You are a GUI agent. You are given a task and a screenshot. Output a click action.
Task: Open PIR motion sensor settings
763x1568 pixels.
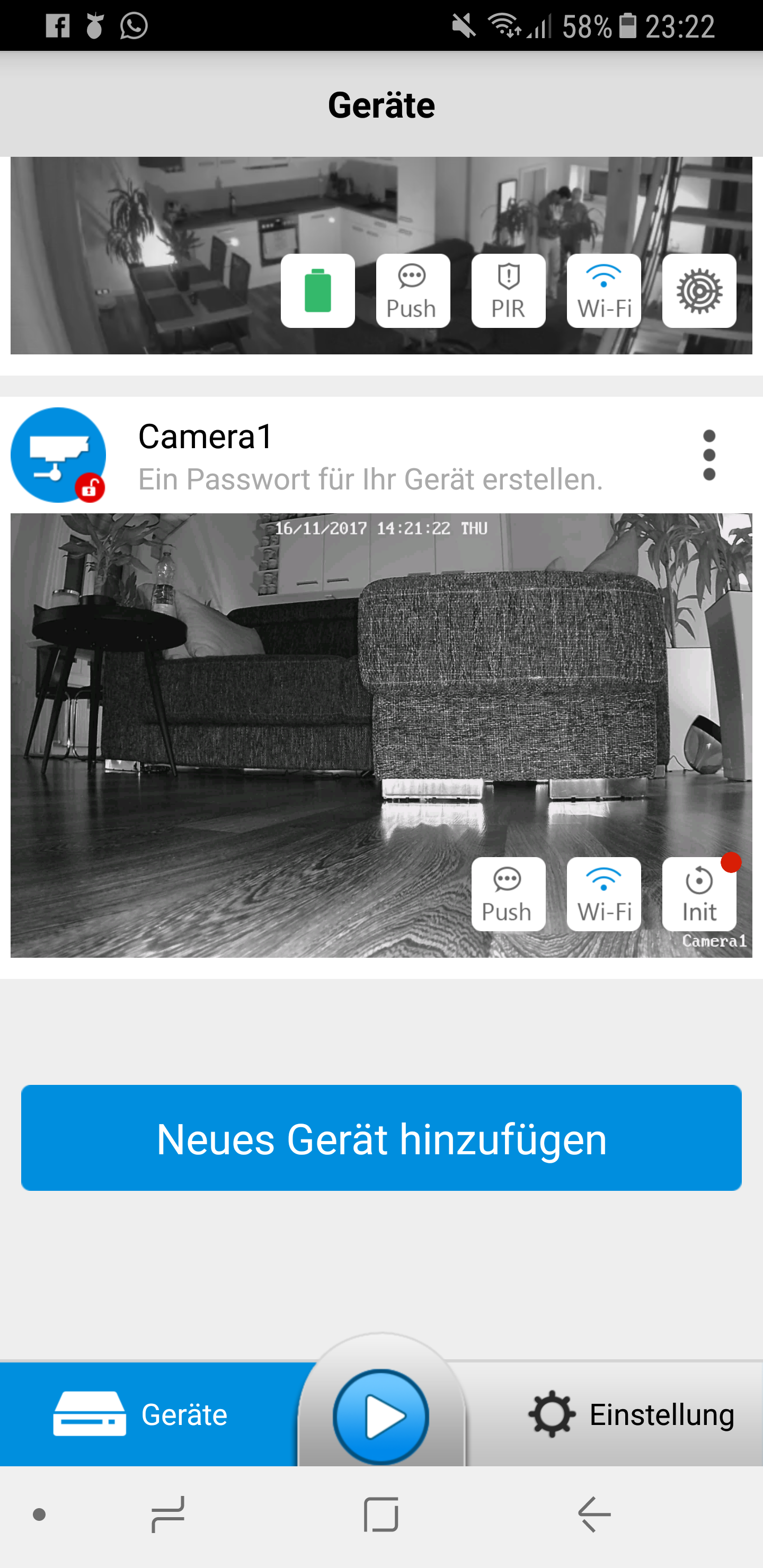[508, 291]
